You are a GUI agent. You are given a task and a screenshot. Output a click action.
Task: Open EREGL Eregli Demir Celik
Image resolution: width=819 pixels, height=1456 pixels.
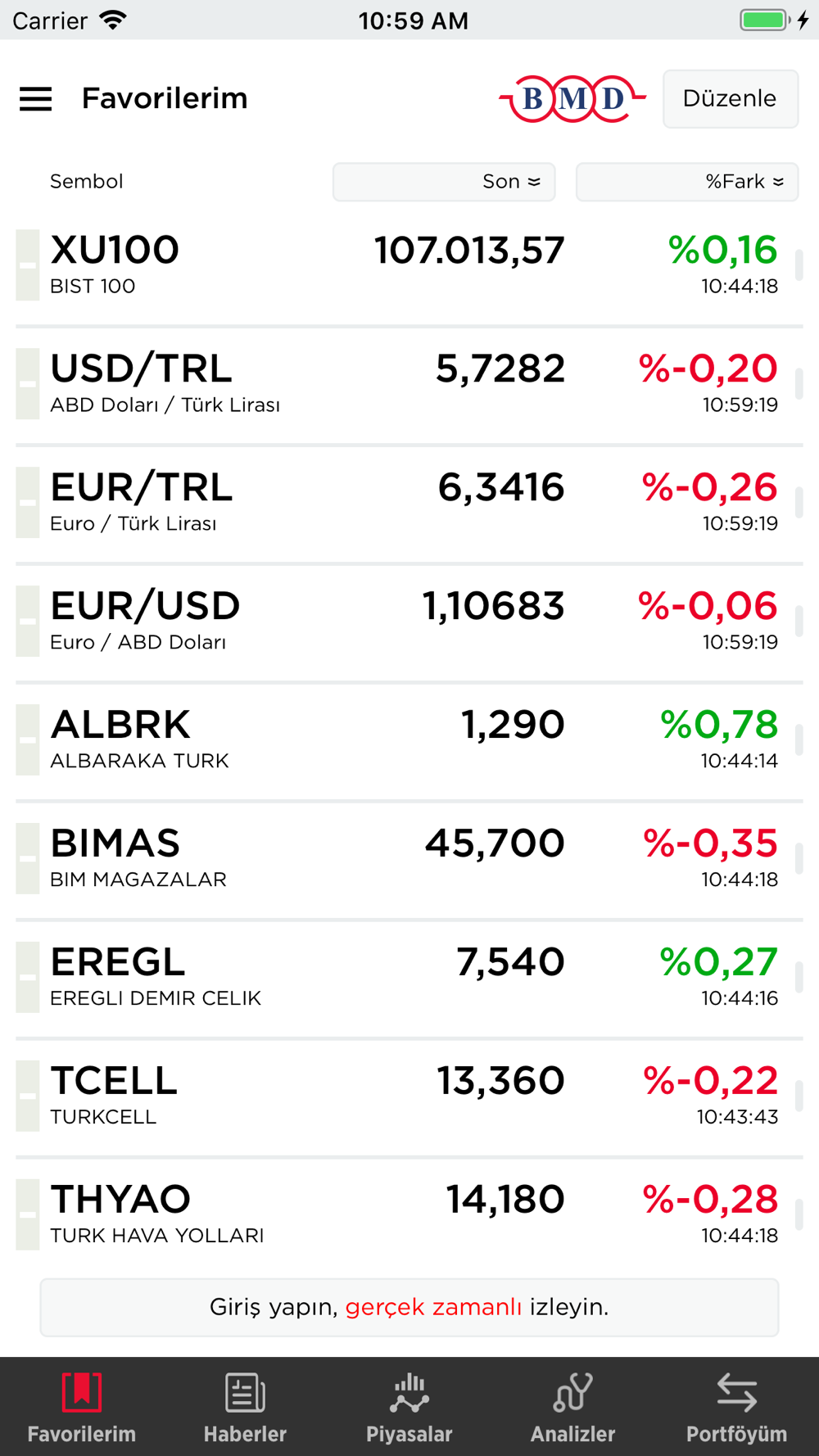coord(409,979)
